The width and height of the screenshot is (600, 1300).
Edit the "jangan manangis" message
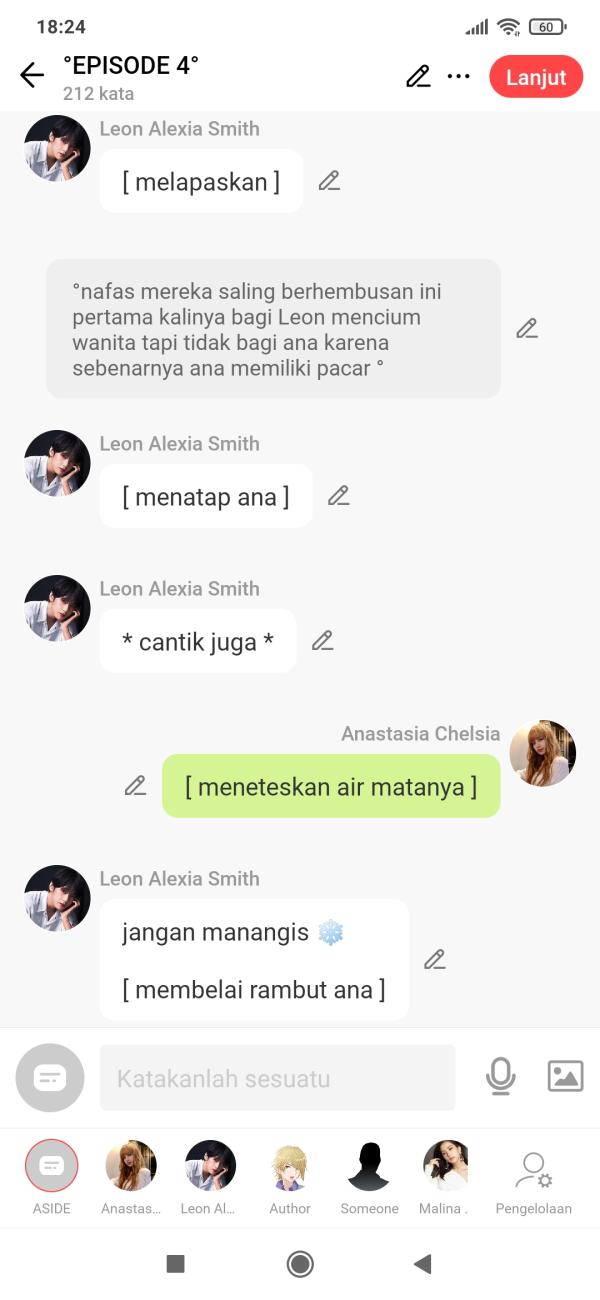coord(434,960)
